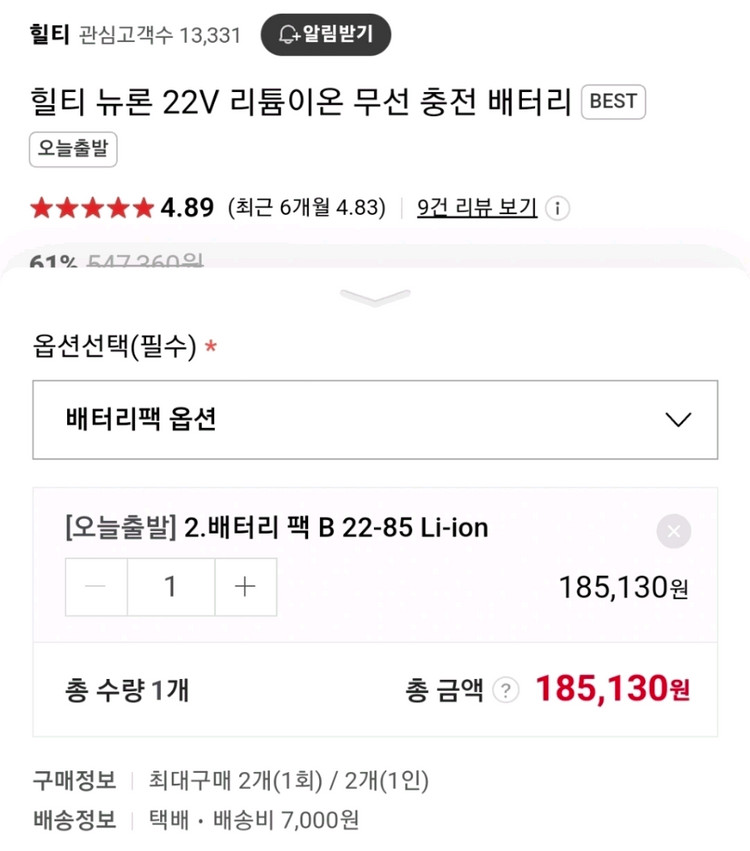The image size is (750, 851).
Task: Click the bell icon in 알림받기 button
Action: point(290,34)
